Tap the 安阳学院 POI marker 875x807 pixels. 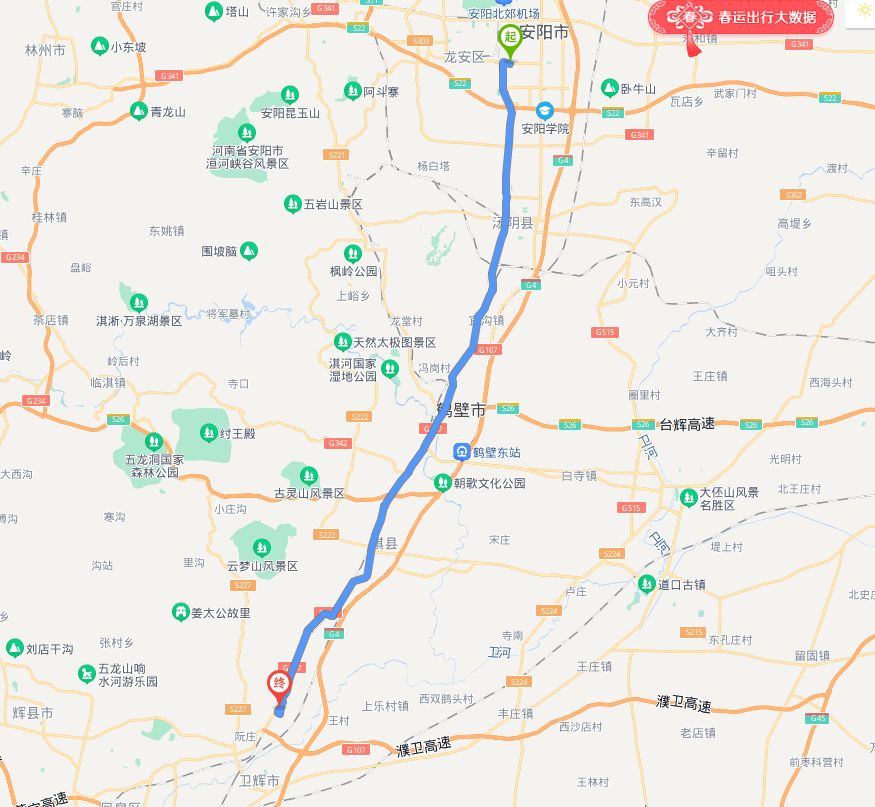pos(545,110)
